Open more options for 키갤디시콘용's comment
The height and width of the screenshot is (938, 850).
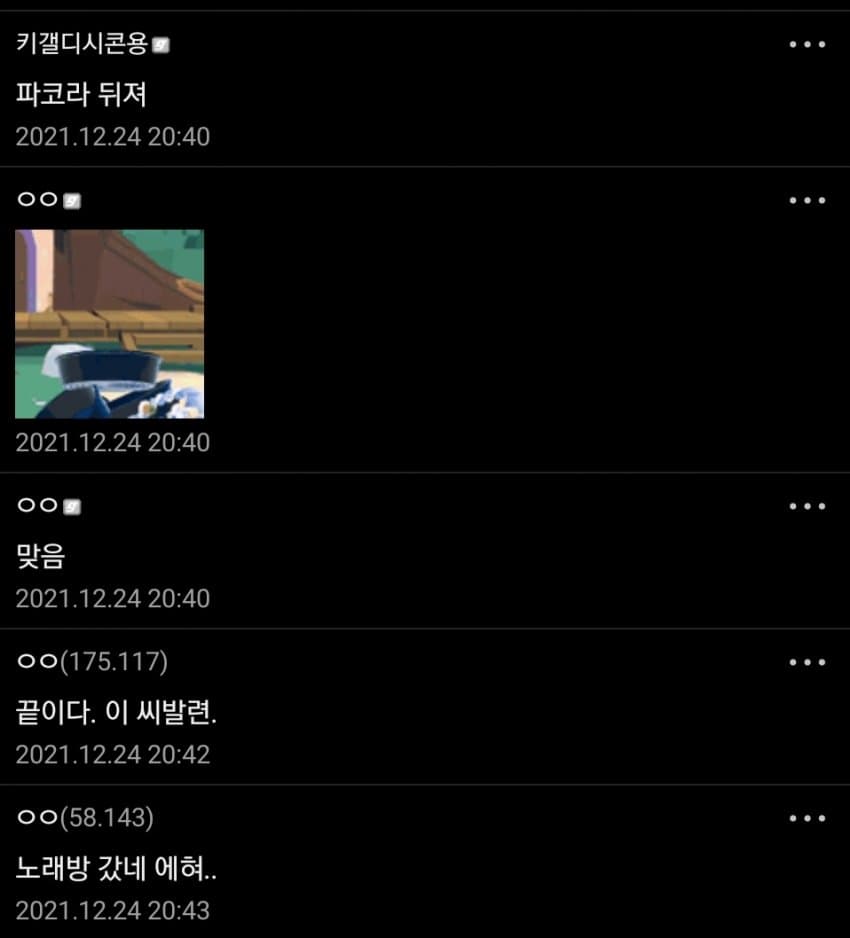pyautogui.click(x=807, y=45)
